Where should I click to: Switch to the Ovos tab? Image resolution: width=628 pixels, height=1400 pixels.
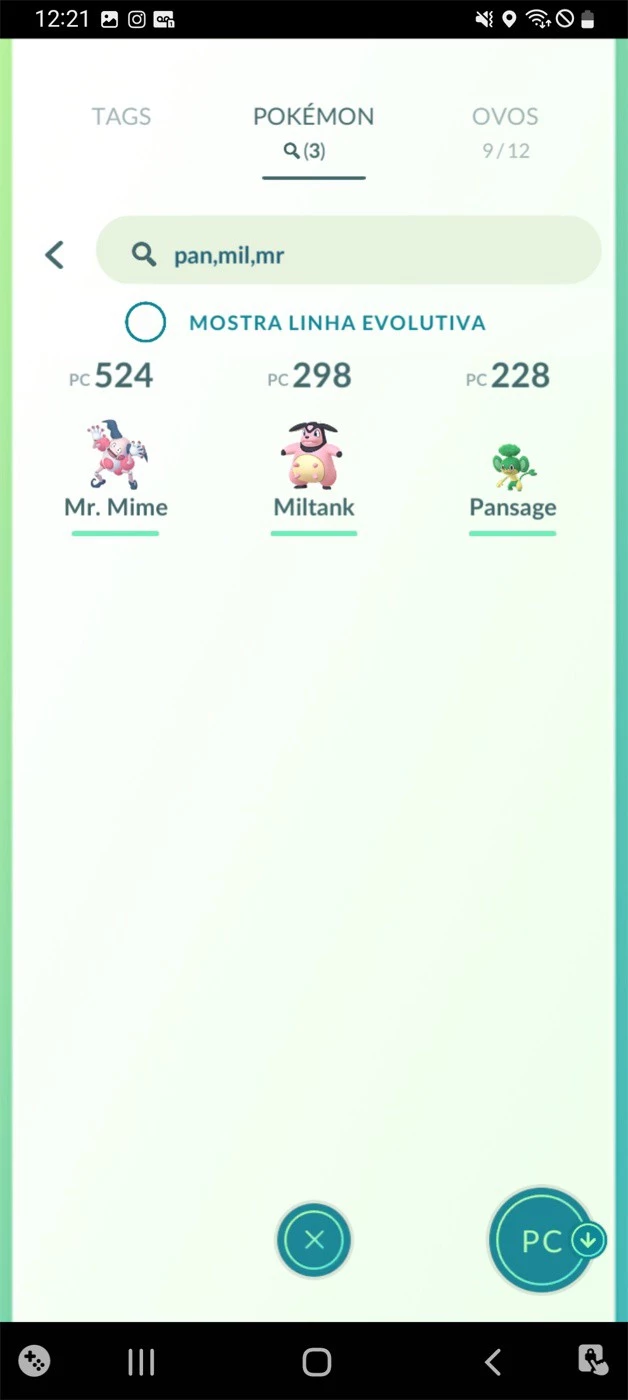505,130
